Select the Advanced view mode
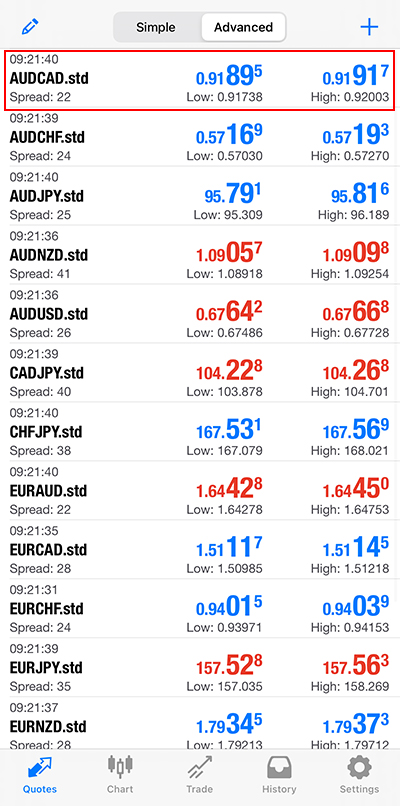The height and width of the screenshot is (806, 400). pos(243,27)
